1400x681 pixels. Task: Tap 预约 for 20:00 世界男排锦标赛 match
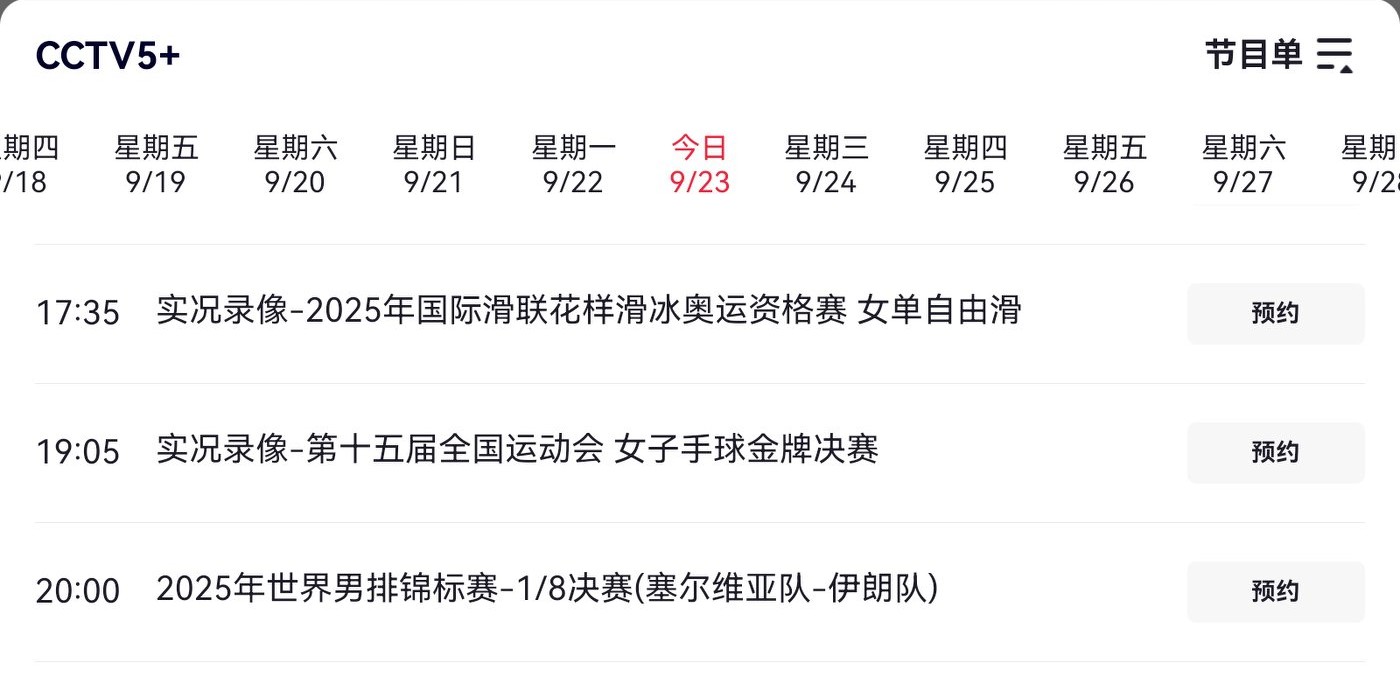point(1275,591)
